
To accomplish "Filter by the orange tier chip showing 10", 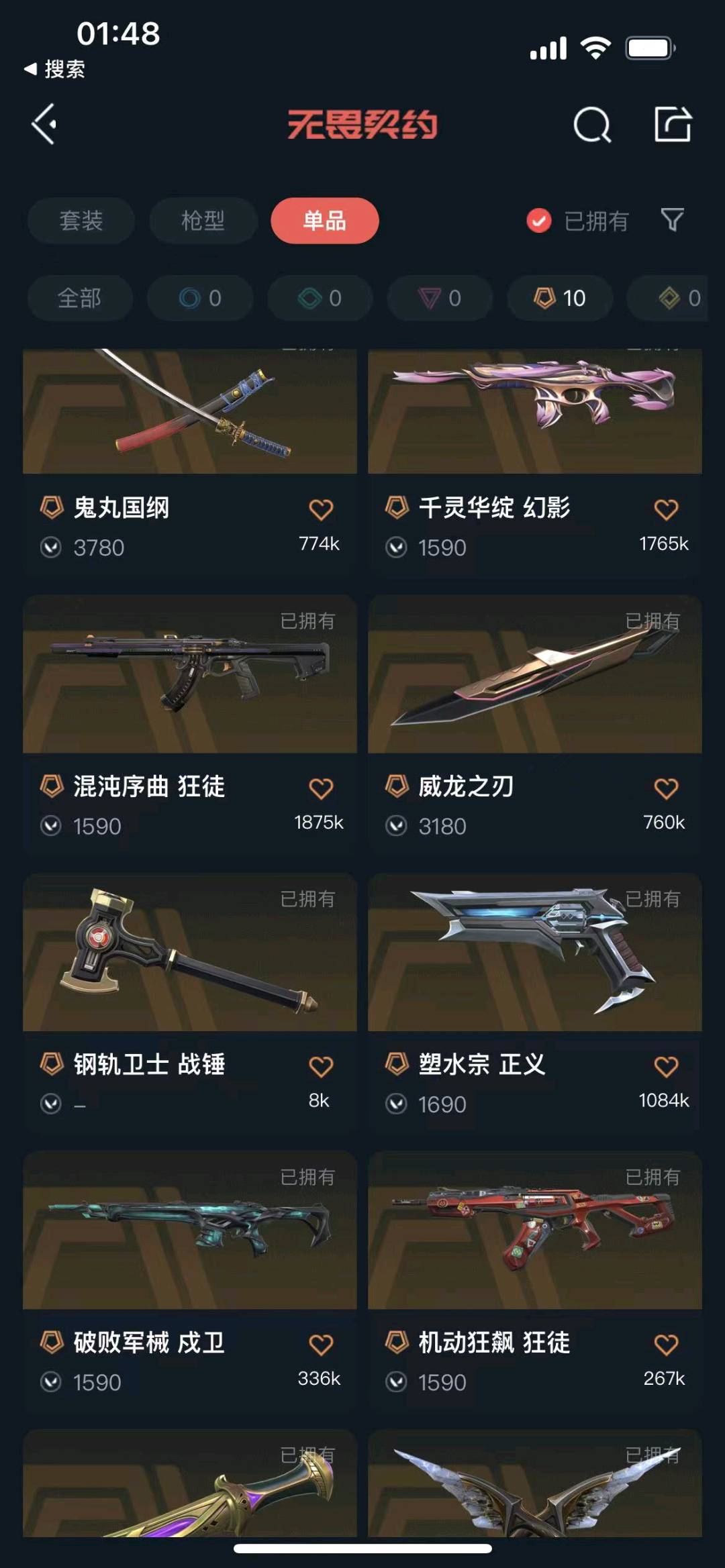I will (560, 298).
